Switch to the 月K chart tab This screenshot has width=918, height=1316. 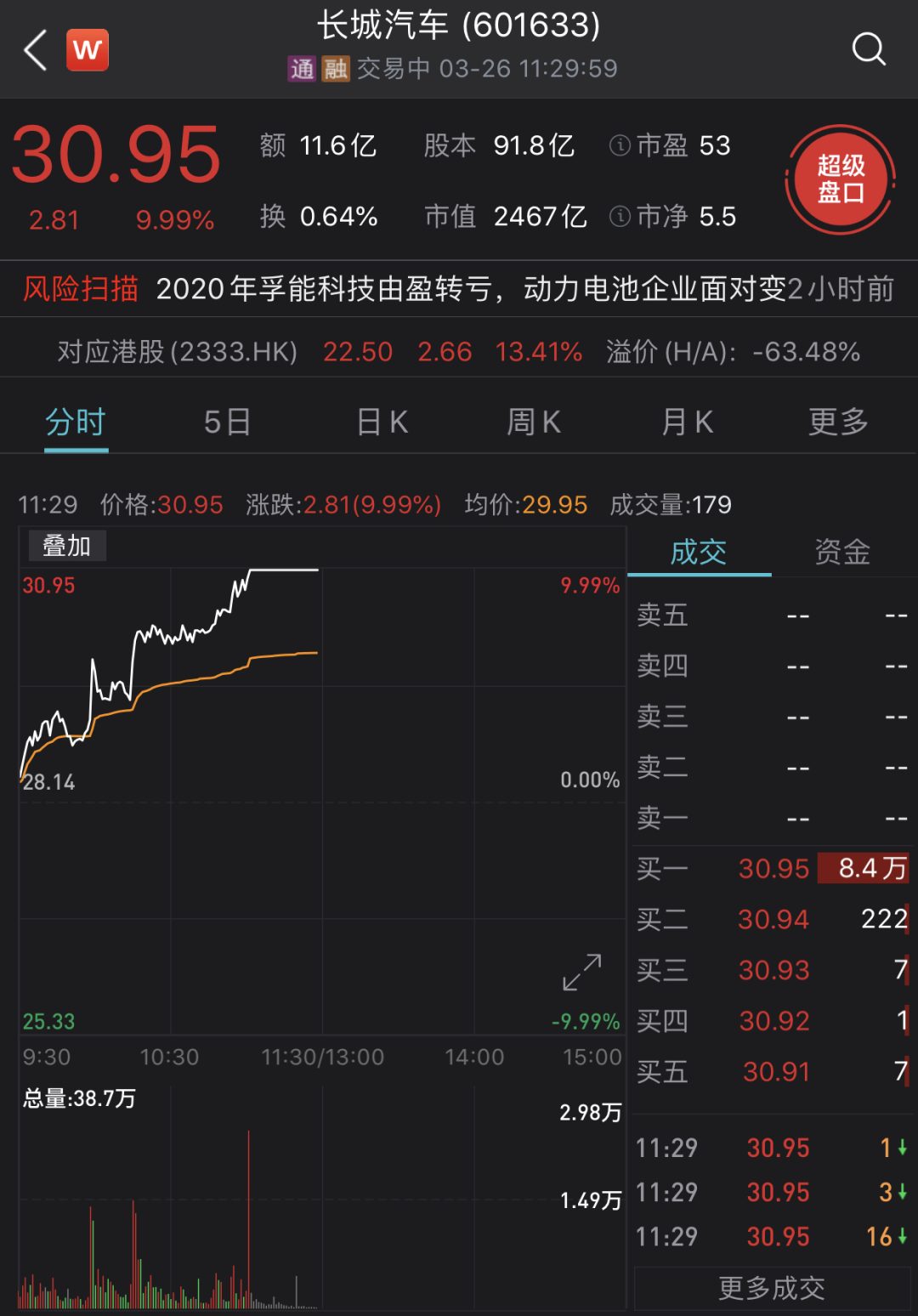tap(687, 422)
